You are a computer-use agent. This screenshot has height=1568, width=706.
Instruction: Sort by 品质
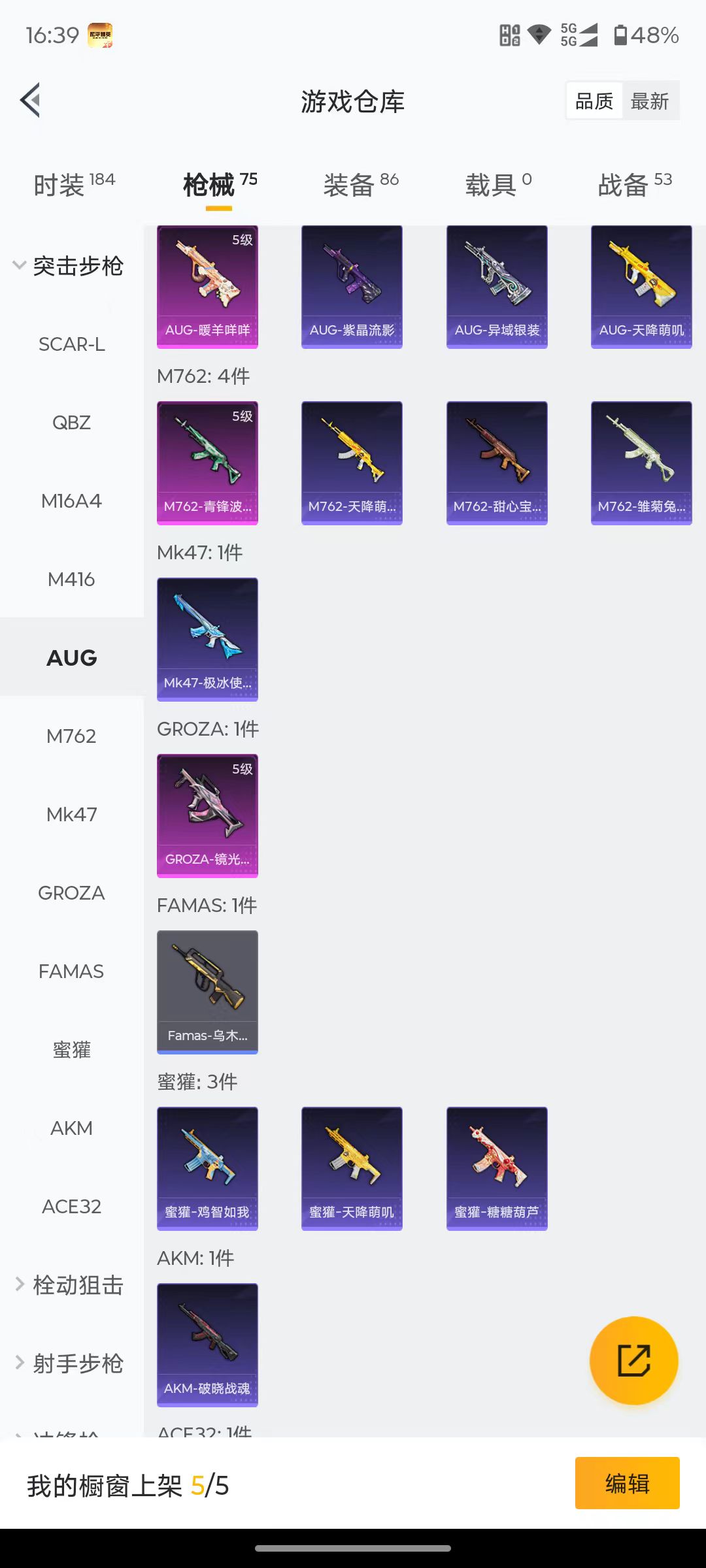coord(594,101)
